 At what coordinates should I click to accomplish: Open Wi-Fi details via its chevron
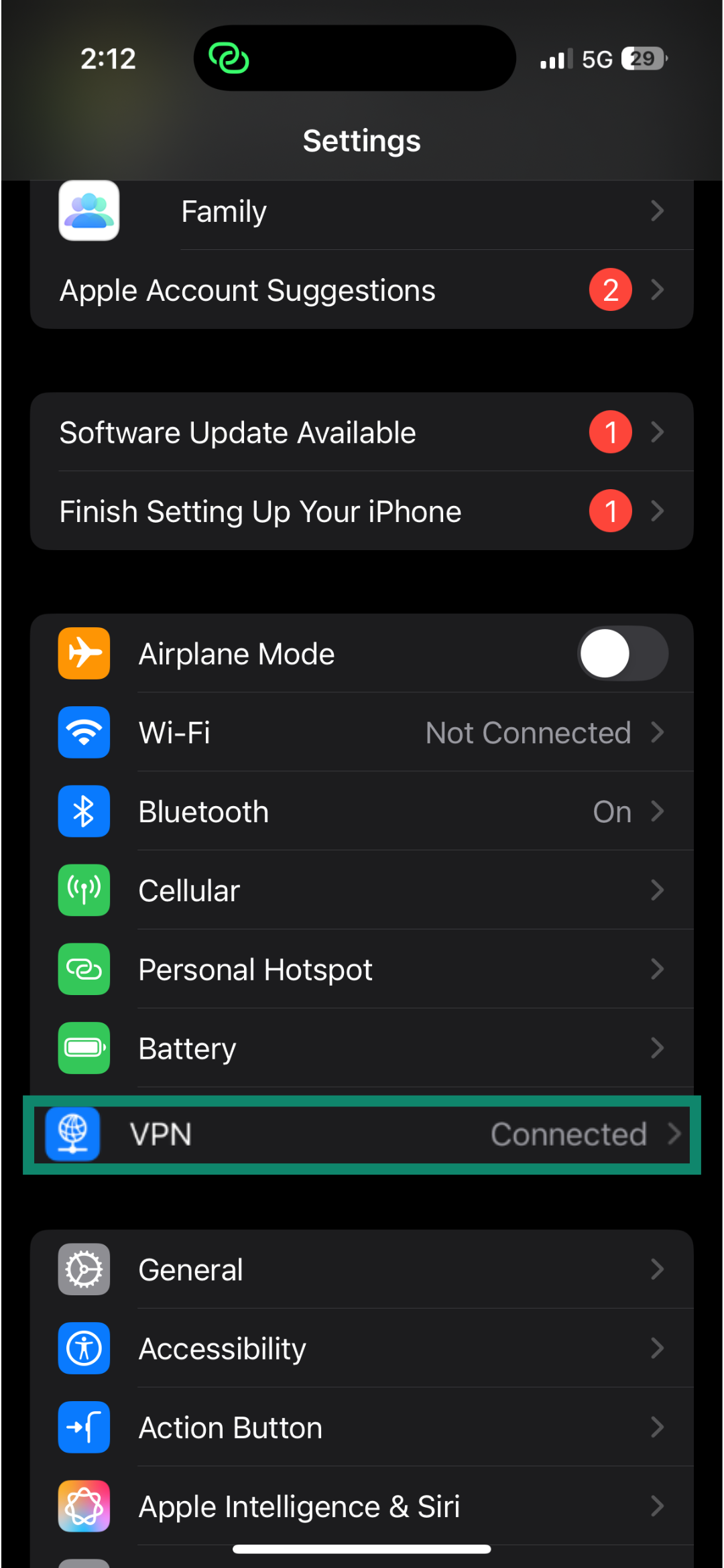(x=657, y=732)
